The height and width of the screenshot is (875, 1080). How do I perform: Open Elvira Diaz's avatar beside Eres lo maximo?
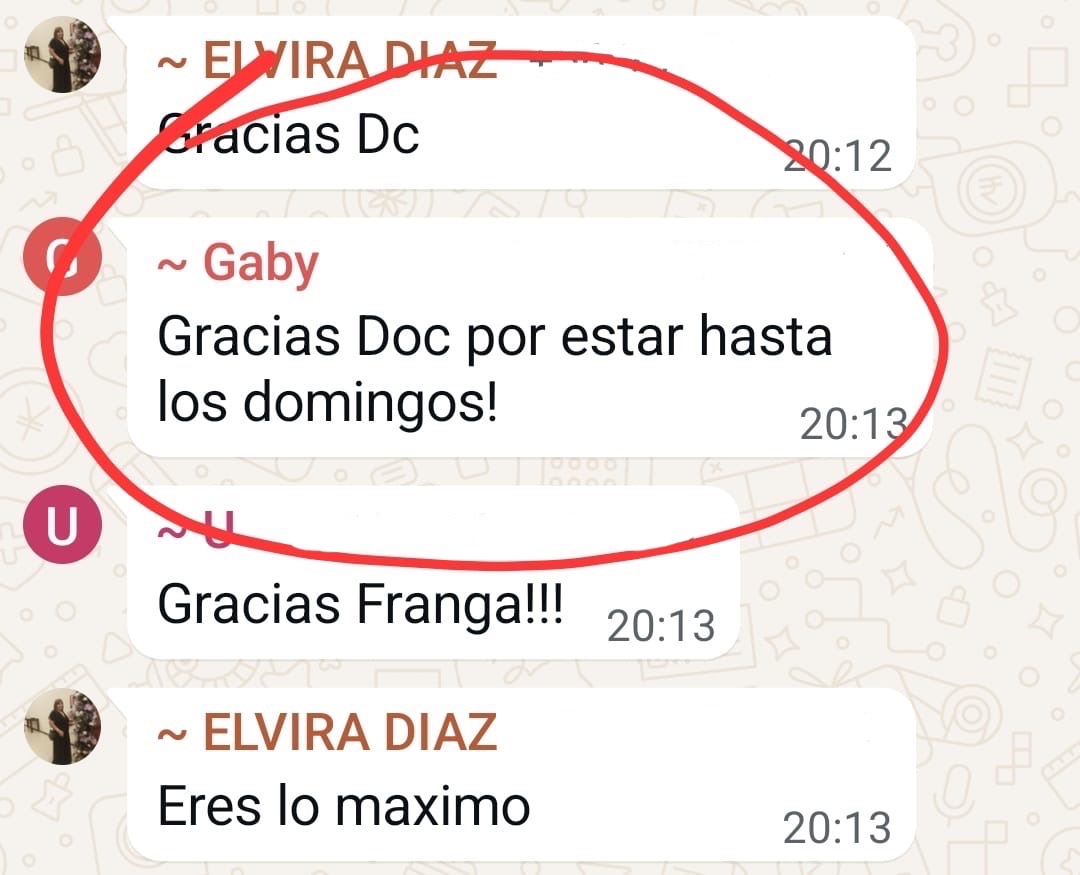pos(61,729)
